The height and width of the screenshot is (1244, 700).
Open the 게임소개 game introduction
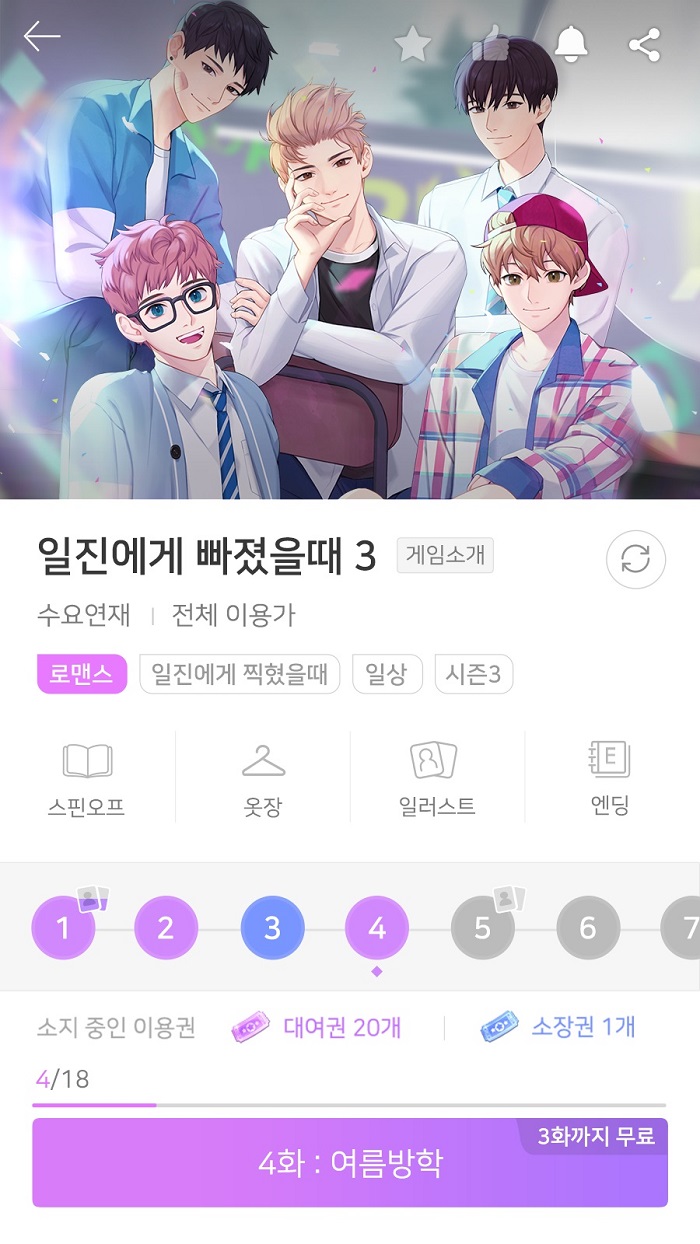tap(445, 556)
